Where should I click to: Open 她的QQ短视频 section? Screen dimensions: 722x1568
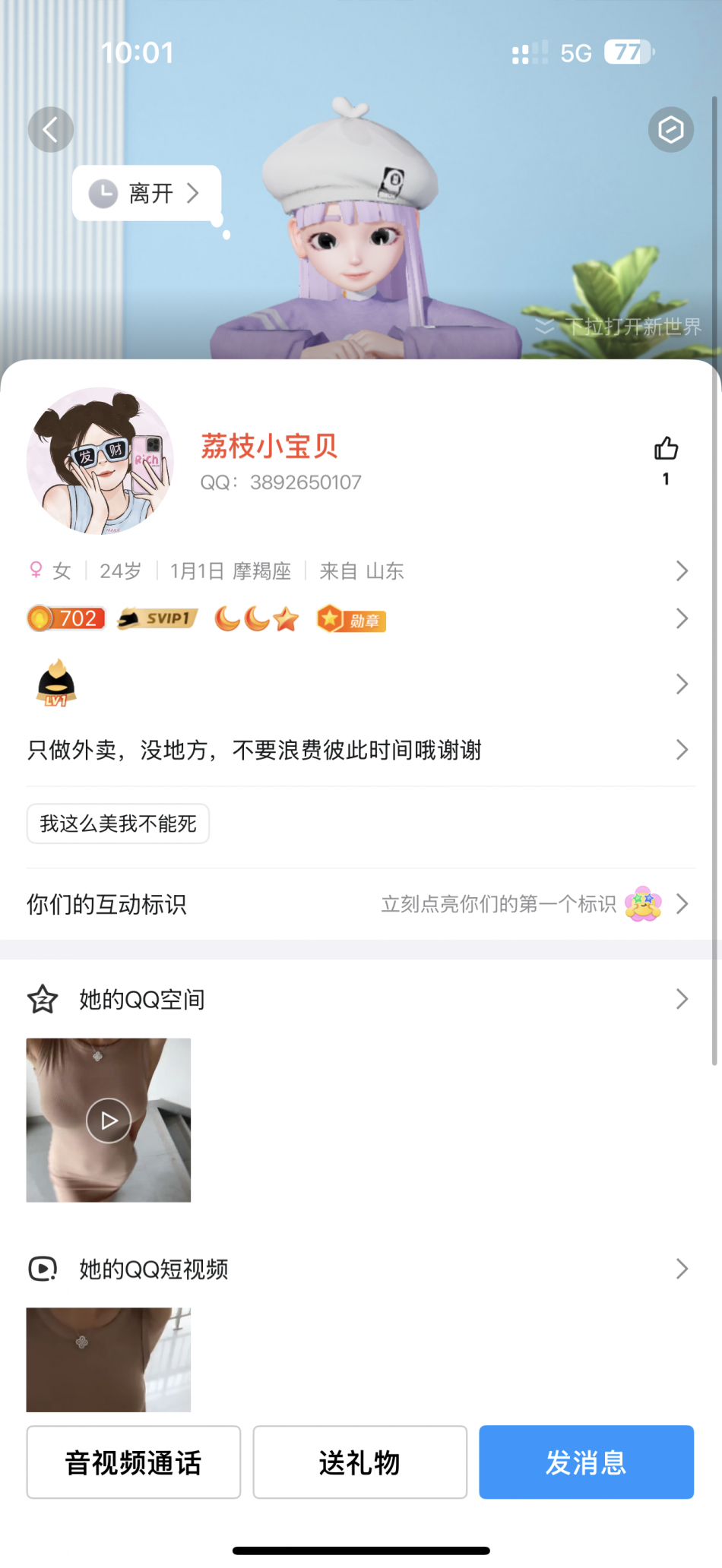click(357, 1269)
